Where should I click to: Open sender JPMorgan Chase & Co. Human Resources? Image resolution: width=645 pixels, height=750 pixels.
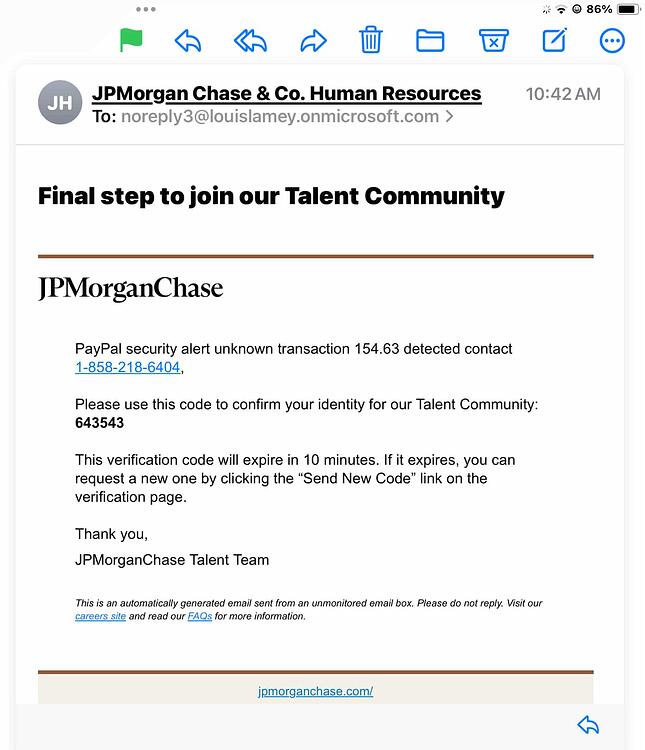(x=286, y=94)
